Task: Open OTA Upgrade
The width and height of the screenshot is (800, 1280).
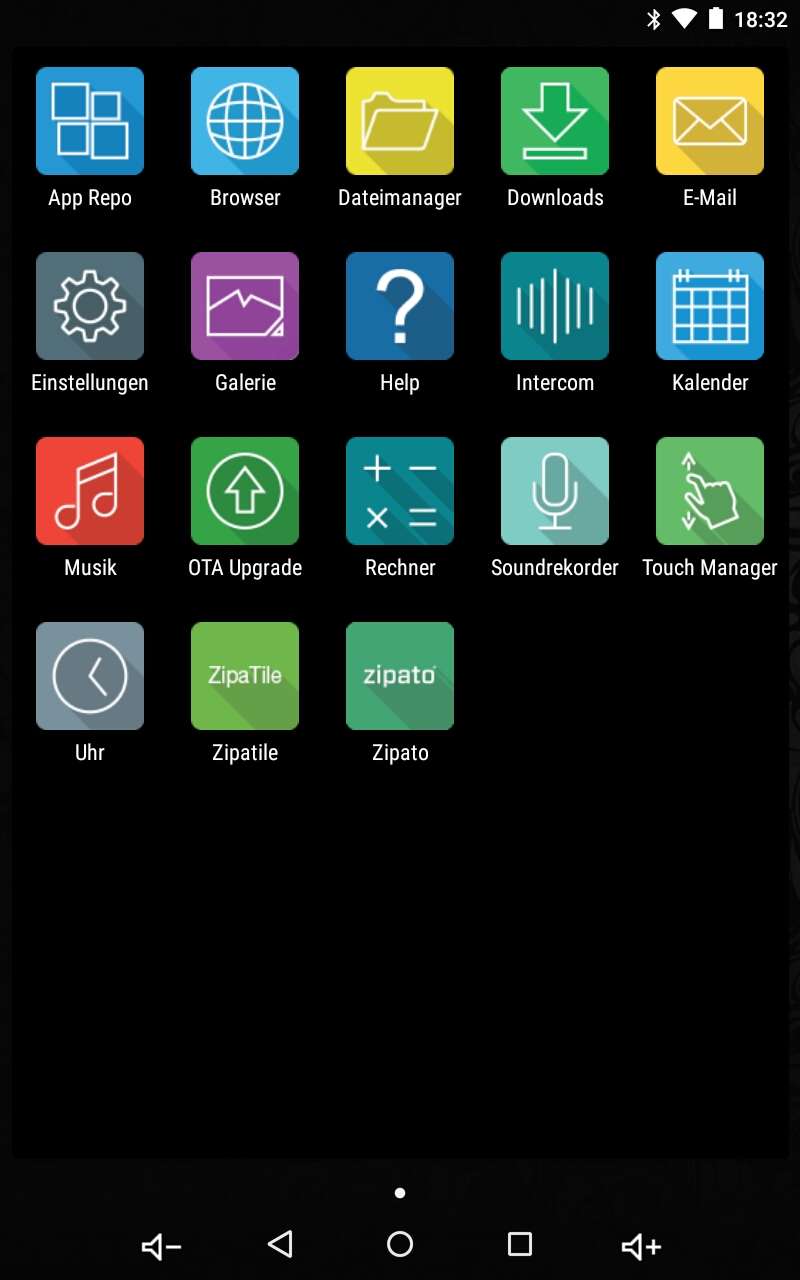Action: (x=245, y=491)
